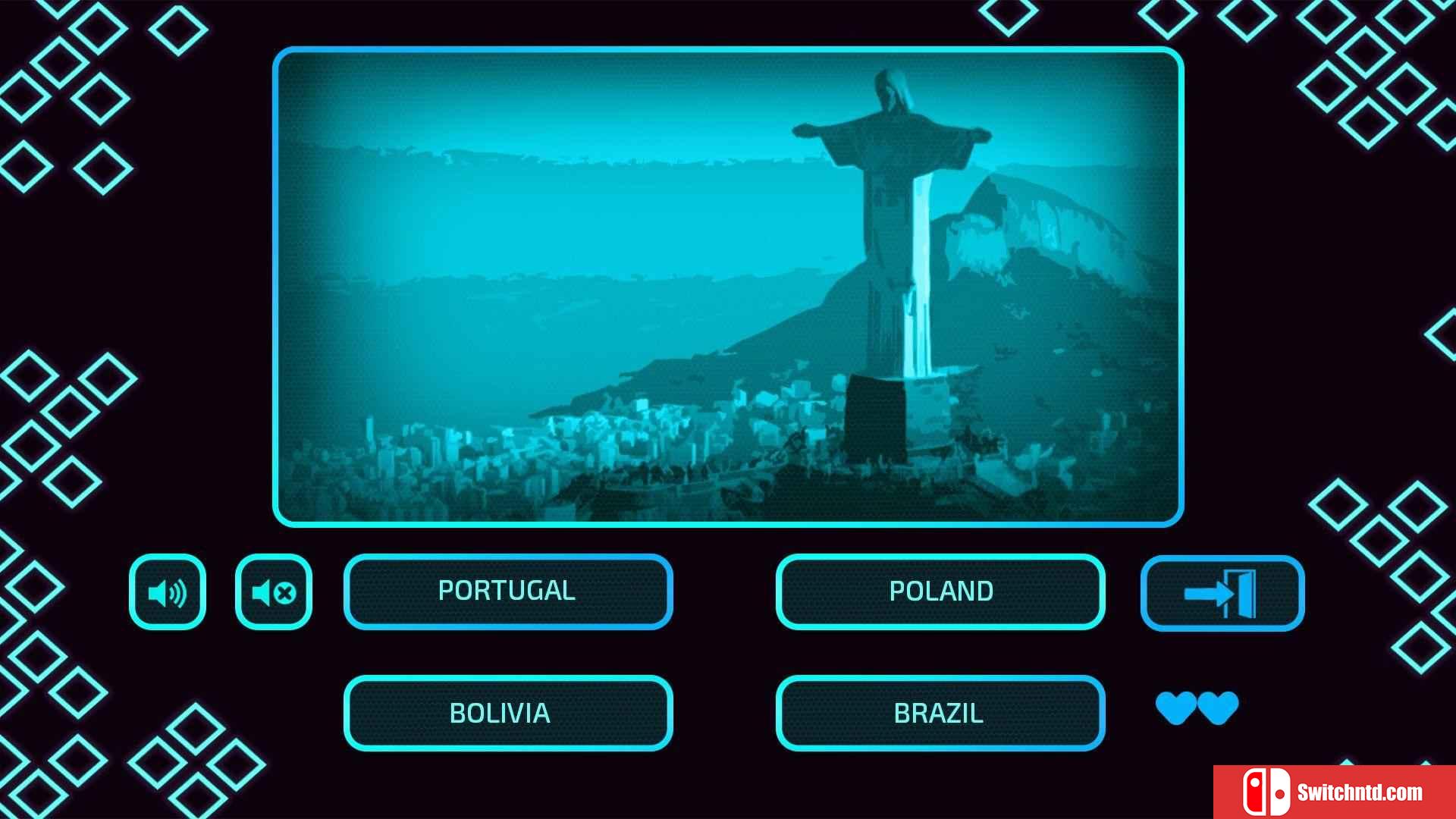Choose Portugal as the answer

[507, 591]
